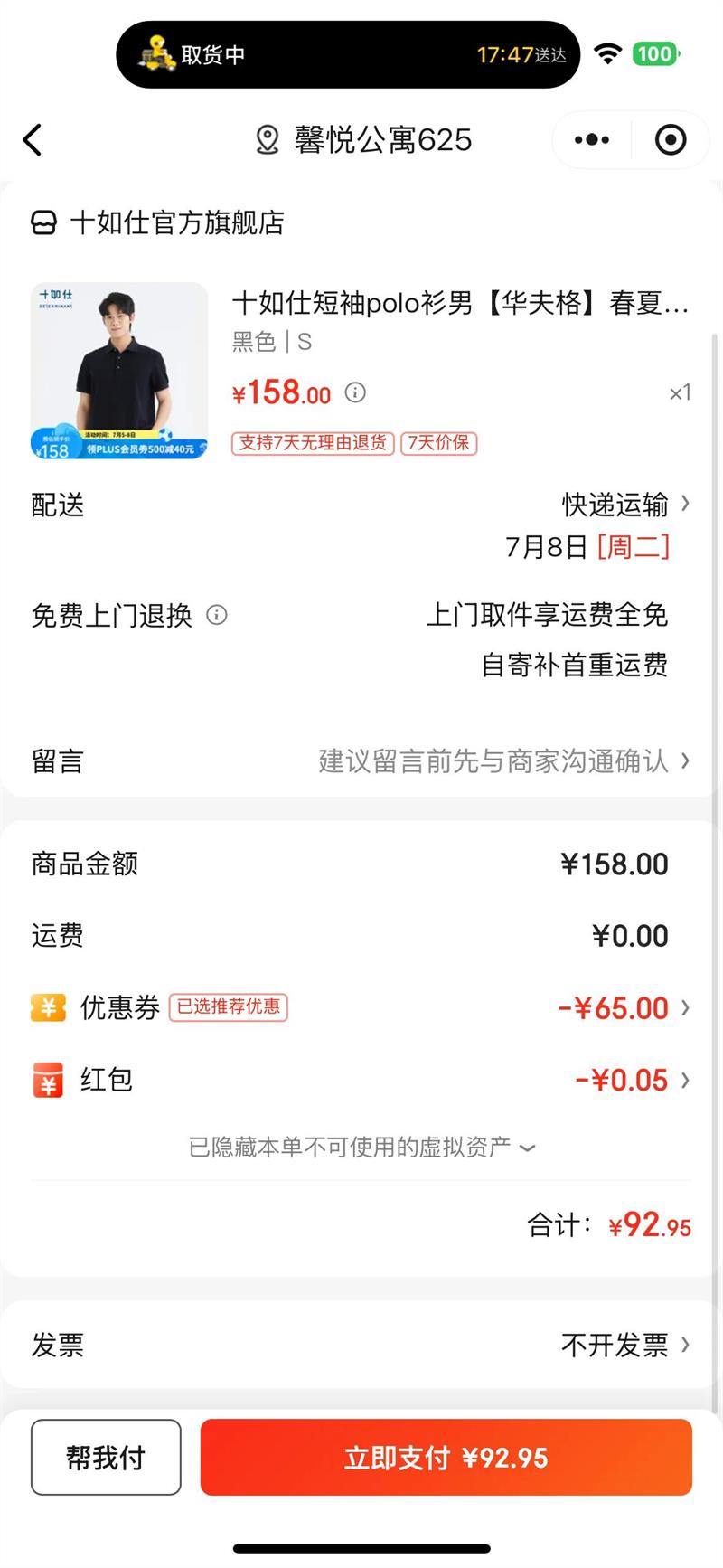Close the mini-program with the circle icon
Viewport: 723px width, 1568px height.
coord(670,140)
